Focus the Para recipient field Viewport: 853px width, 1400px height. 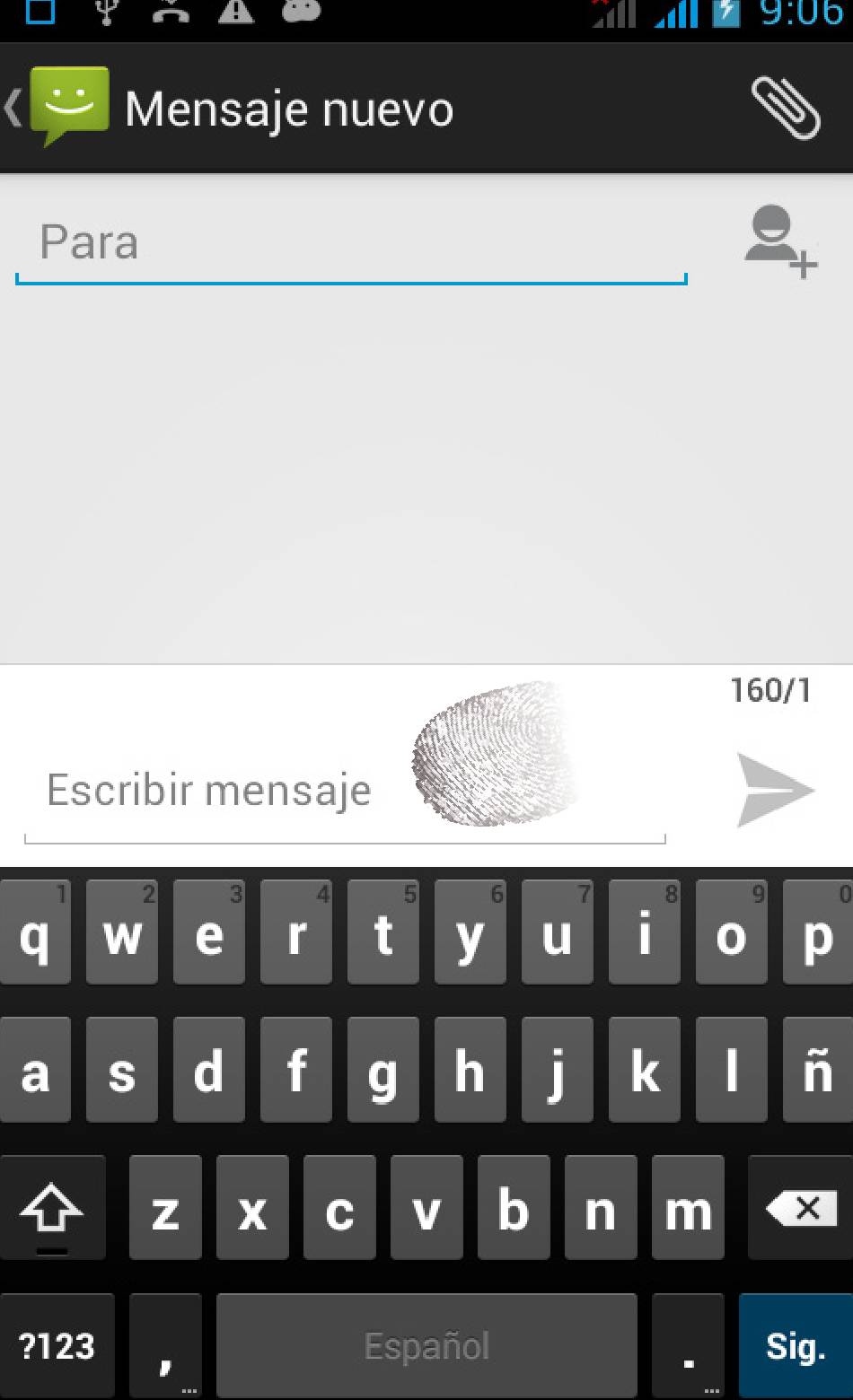tap(351, 244)
